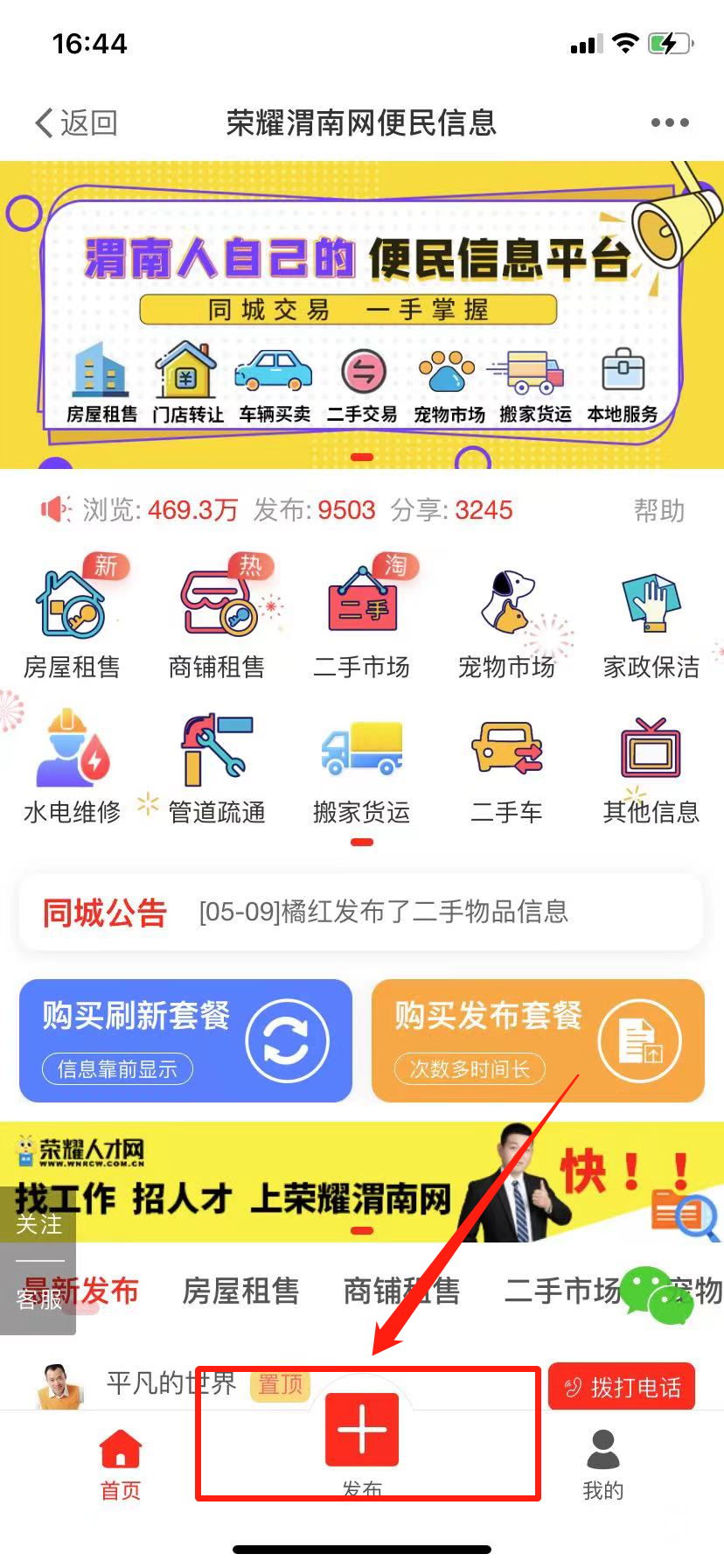Call via the 拨打电话 button

point(622,1387)
